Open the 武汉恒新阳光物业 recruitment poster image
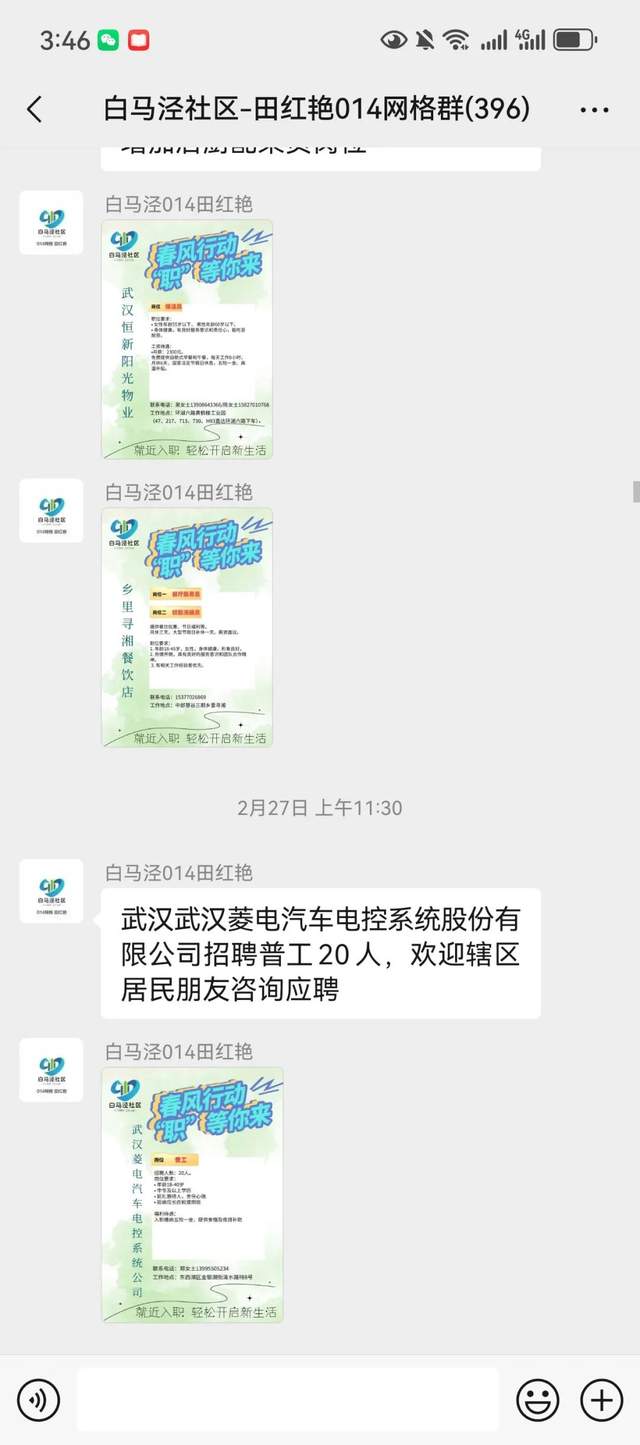640x1445 pixels. pos(187,339)
